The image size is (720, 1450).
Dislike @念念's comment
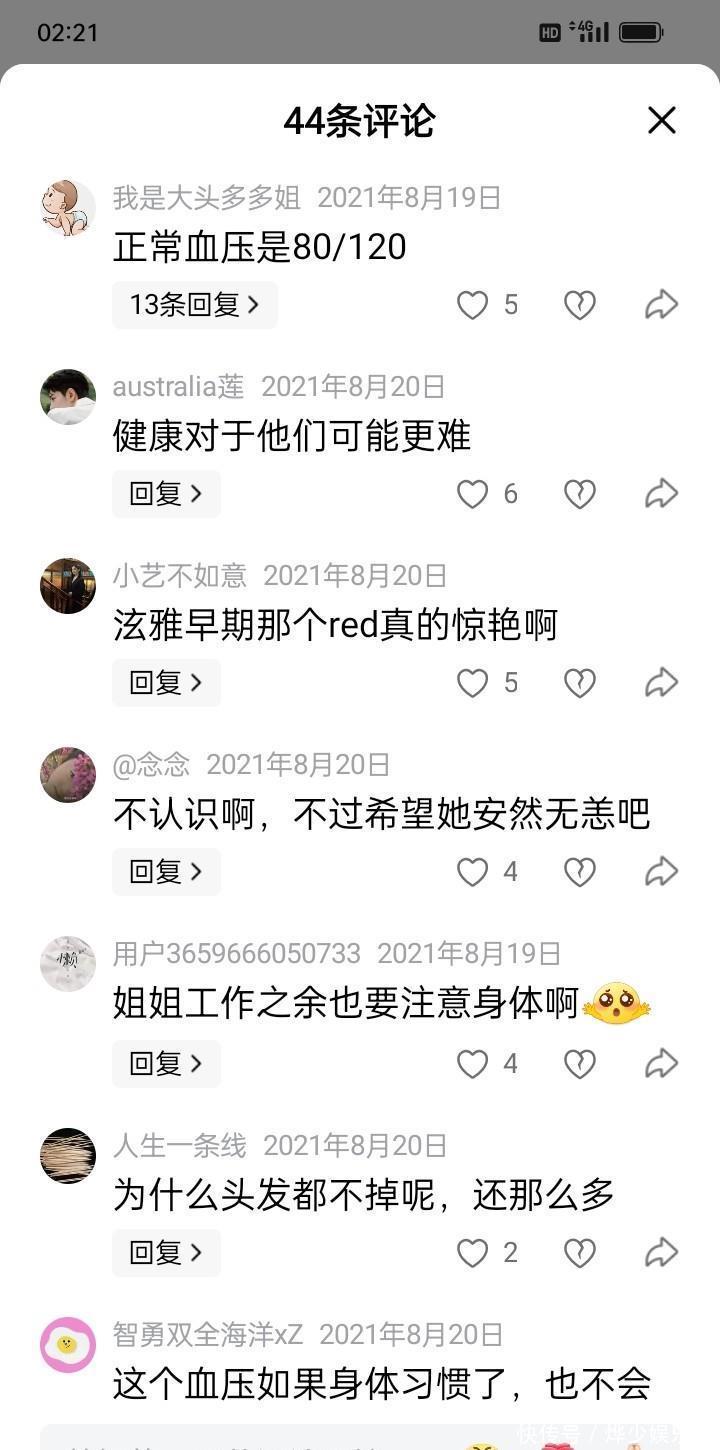(x=579, y=872)
